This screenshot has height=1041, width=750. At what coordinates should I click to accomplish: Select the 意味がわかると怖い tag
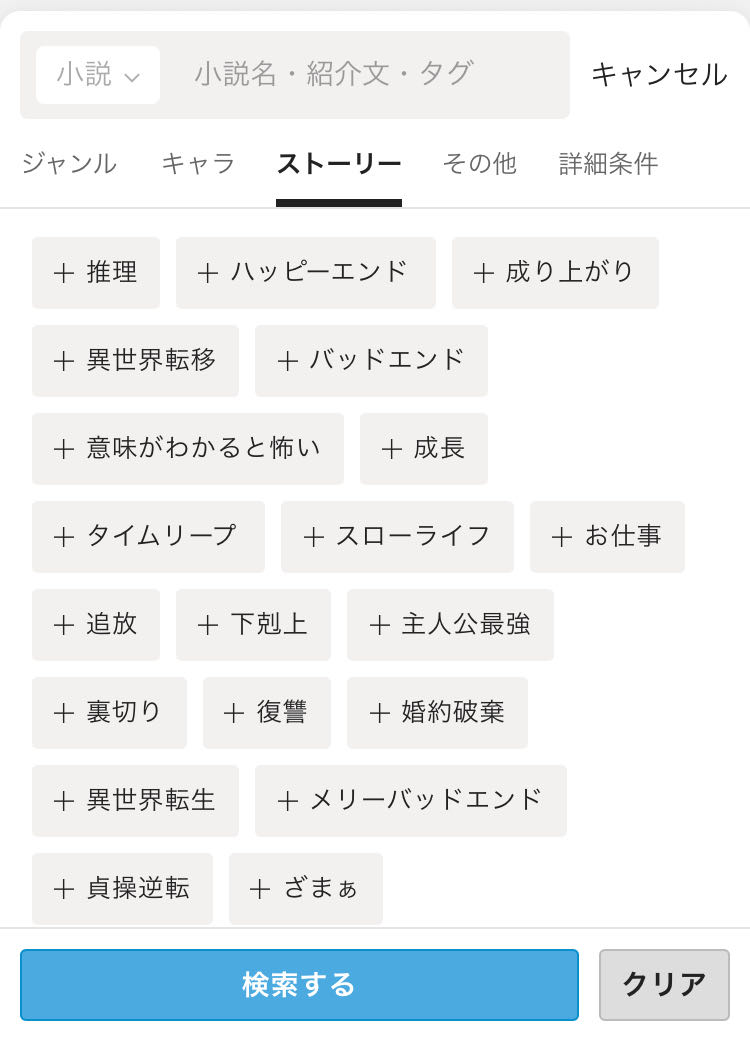[187, 448]
